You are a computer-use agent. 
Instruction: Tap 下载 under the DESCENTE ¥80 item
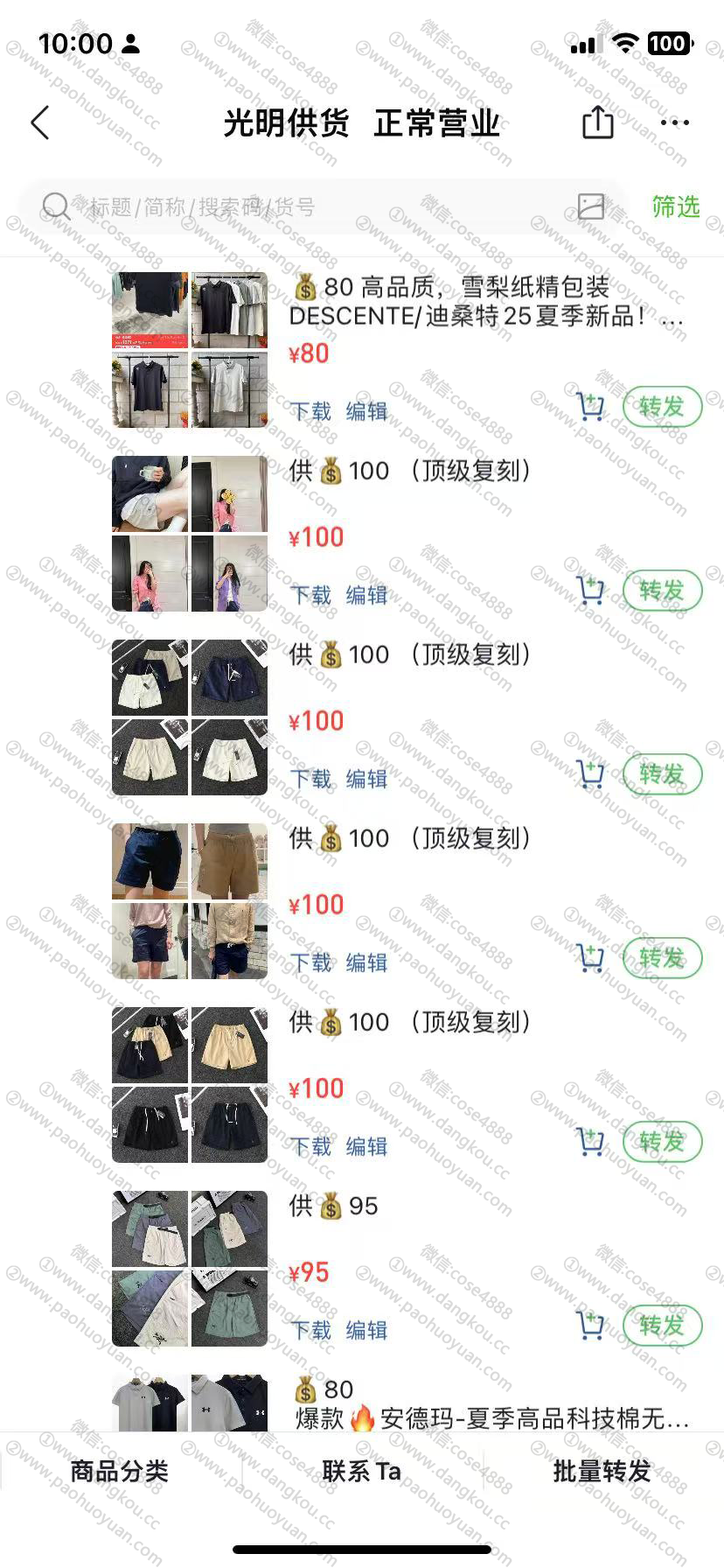click(x=311, y=411)
